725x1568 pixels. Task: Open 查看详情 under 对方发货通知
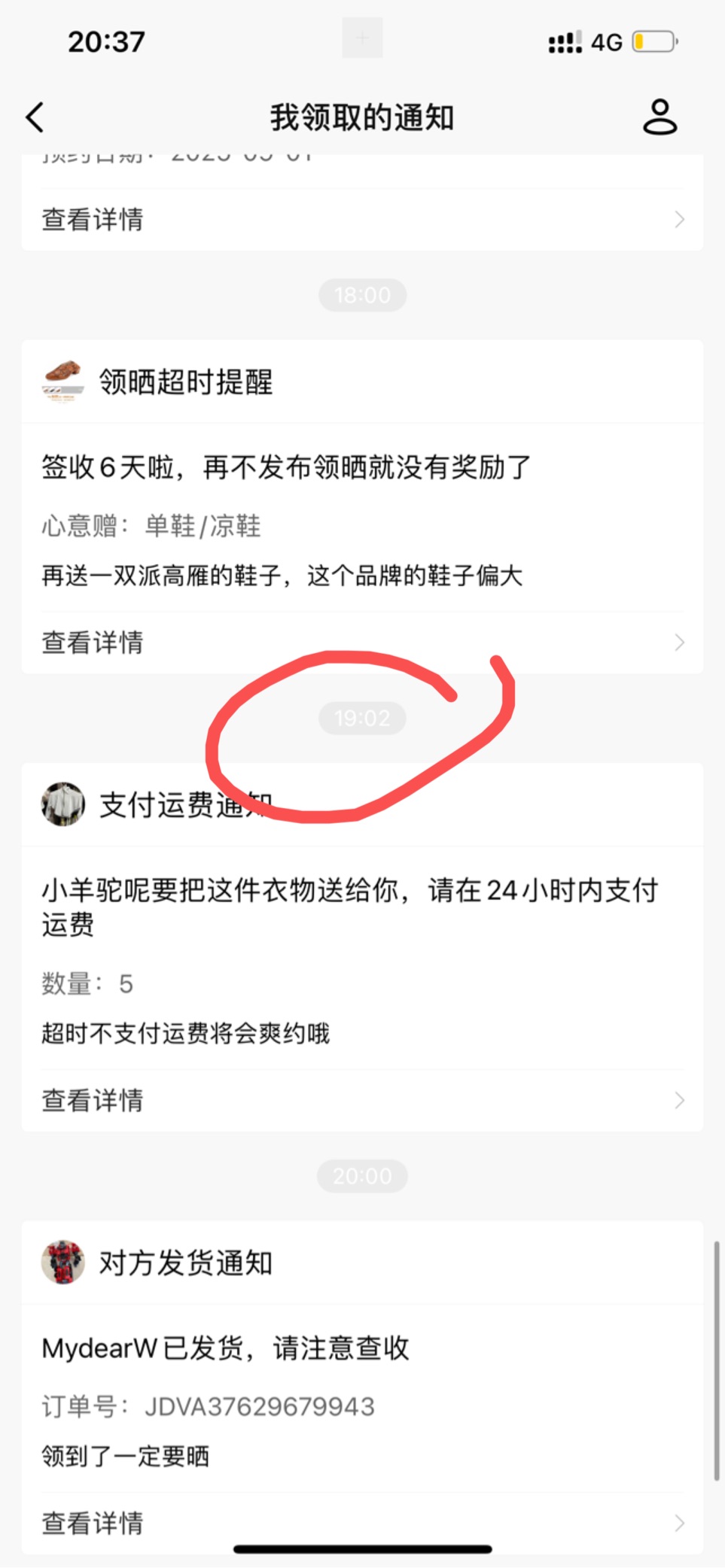362,1523
